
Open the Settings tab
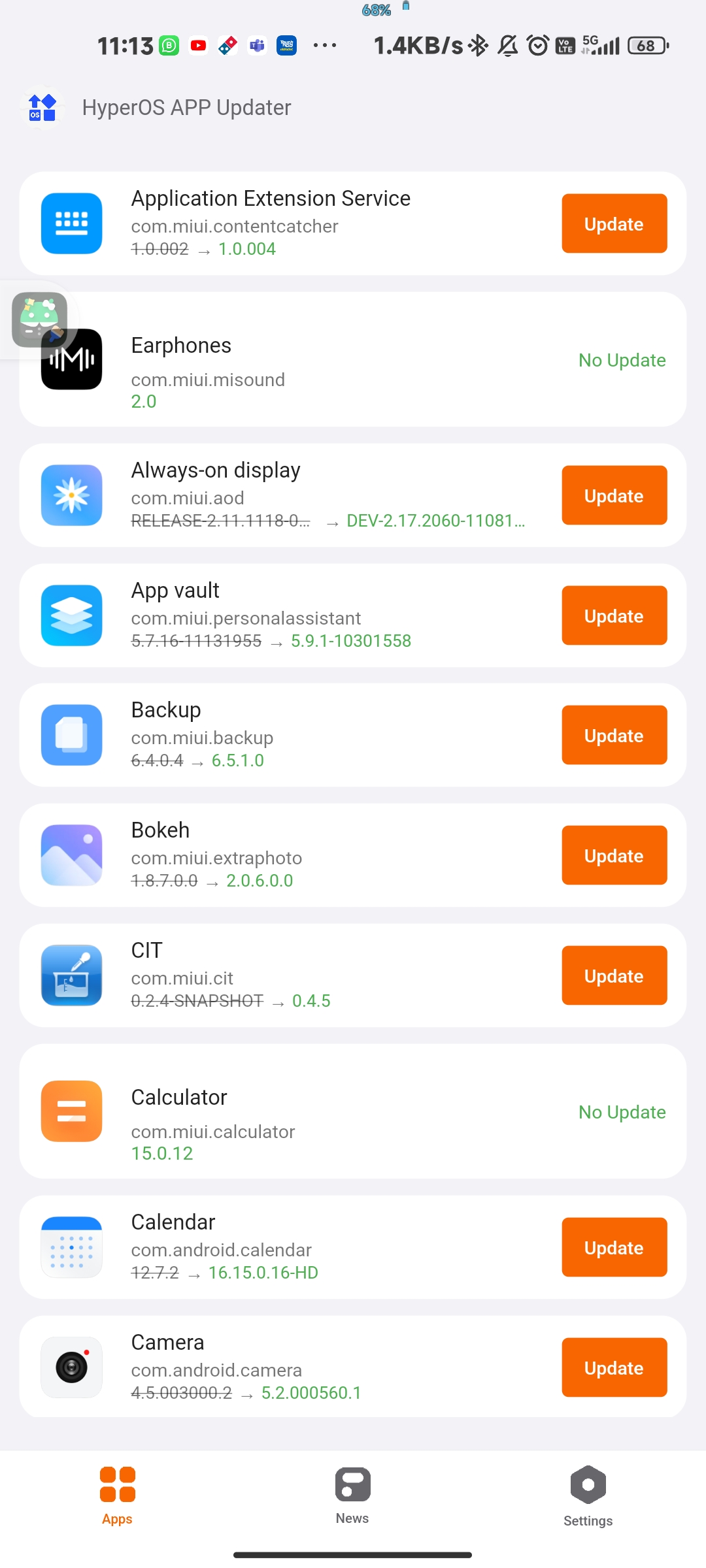tap(588, 1496)
